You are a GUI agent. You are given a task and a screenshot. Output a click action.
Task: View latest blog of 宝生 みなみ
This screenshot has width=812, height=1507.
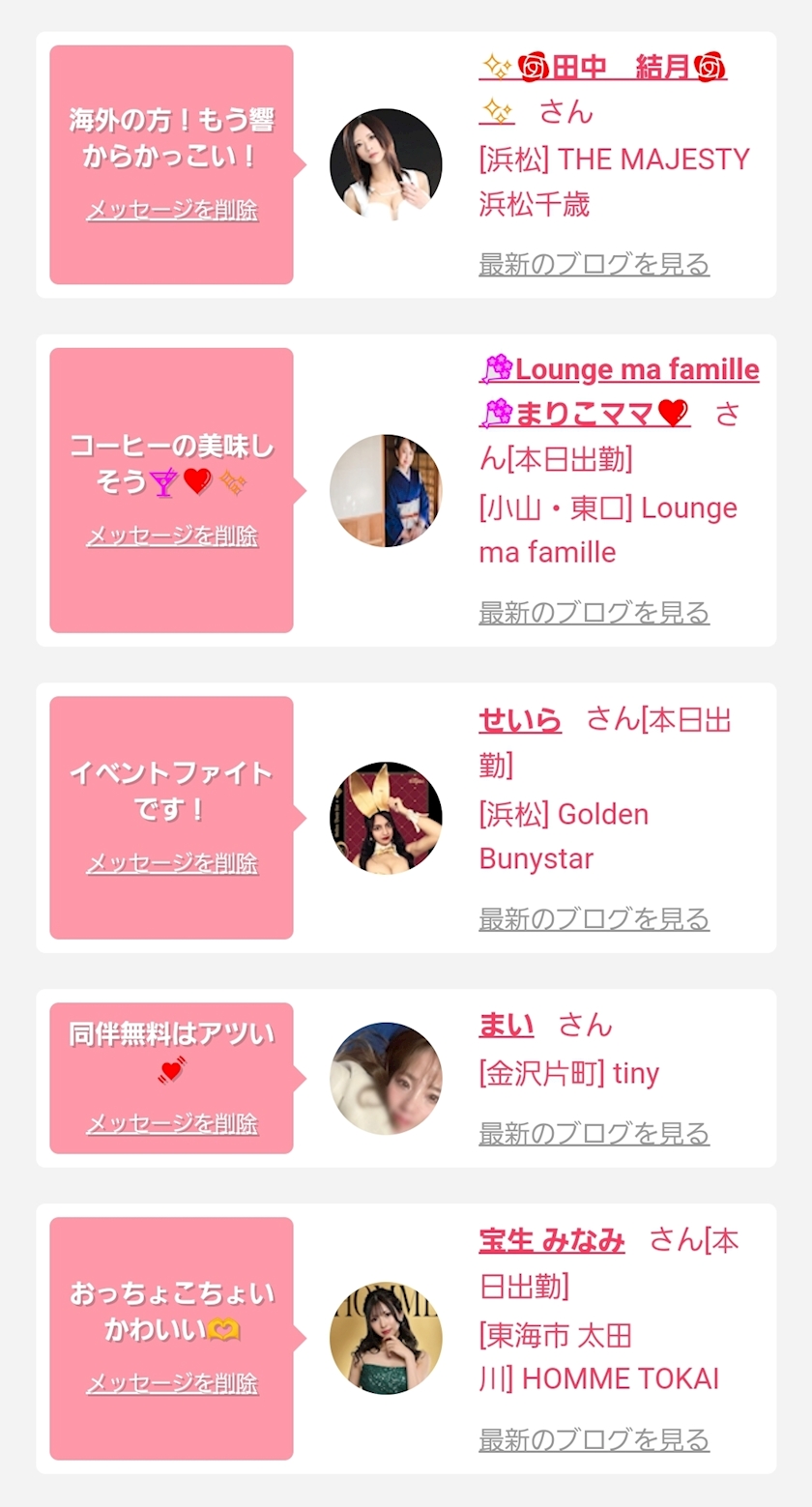(x=594, y=1439)
